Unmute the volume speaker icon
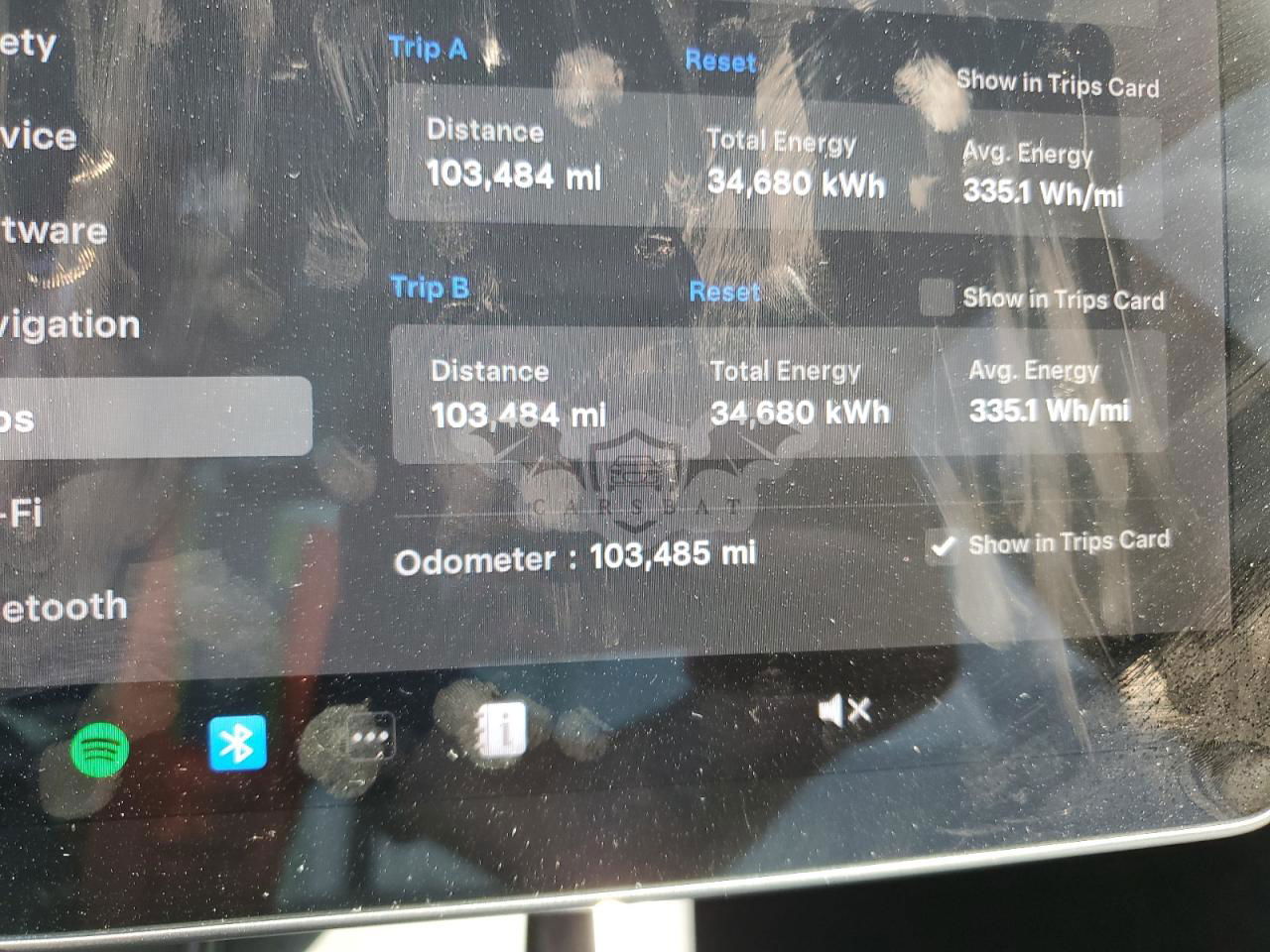 tap(844, 710)
